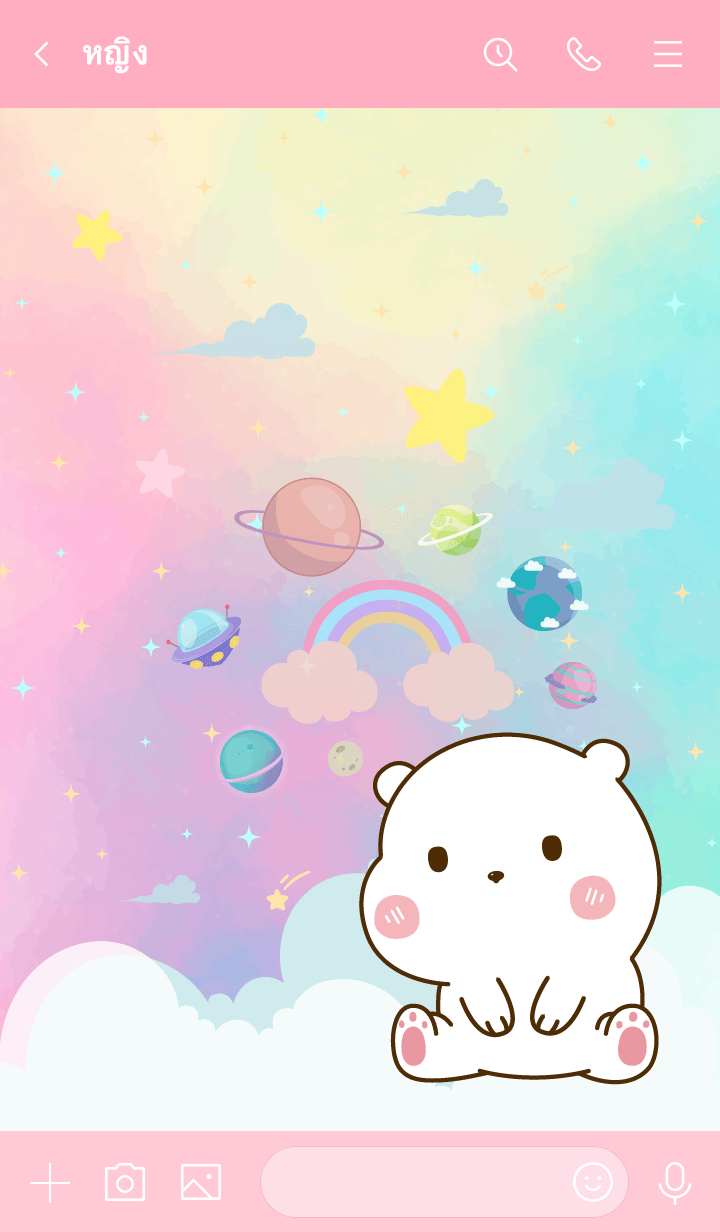Launch the camera from the chat bar
720x1232 pixels.
click(125, 1182)
